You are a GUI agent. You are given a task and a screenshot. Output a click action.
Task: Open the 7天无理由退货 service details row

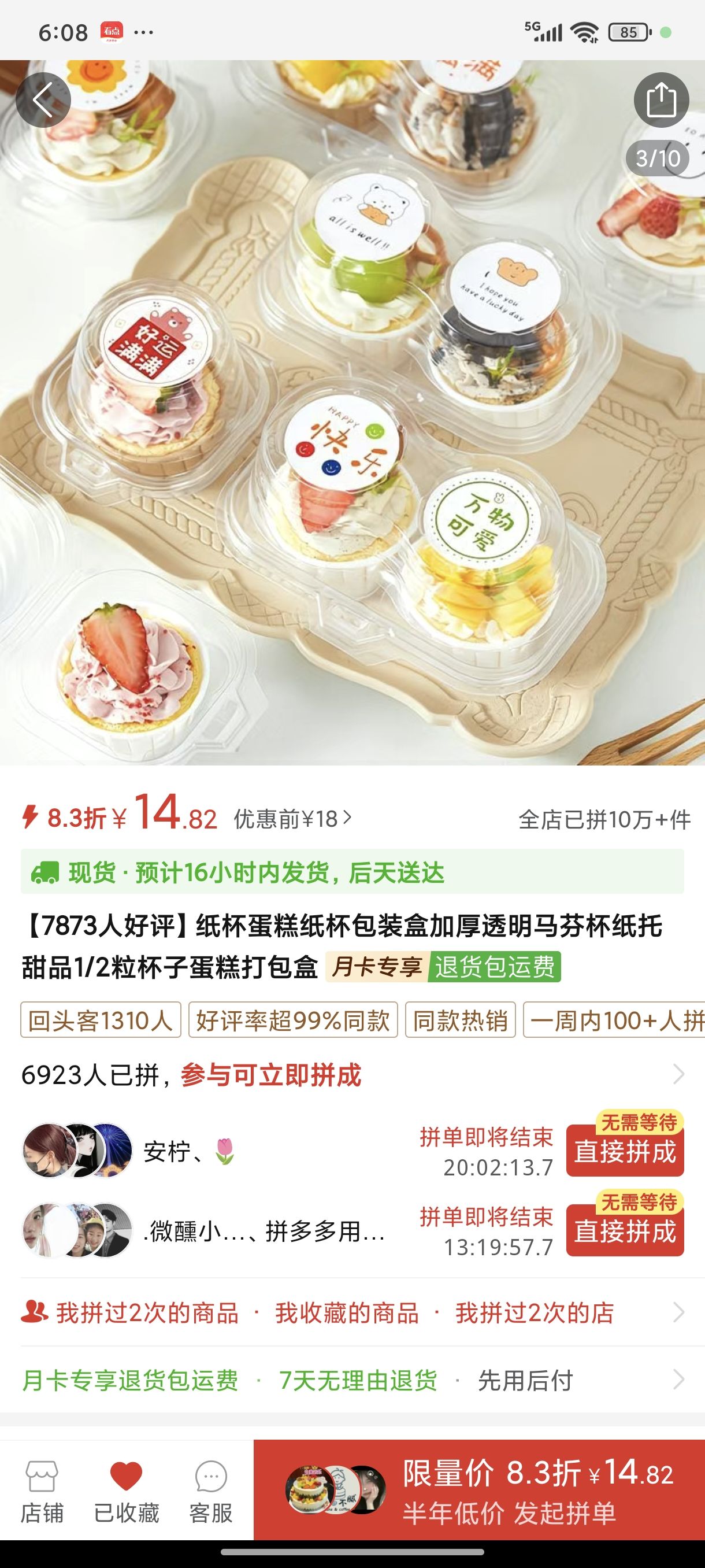tap(358, 1381)
